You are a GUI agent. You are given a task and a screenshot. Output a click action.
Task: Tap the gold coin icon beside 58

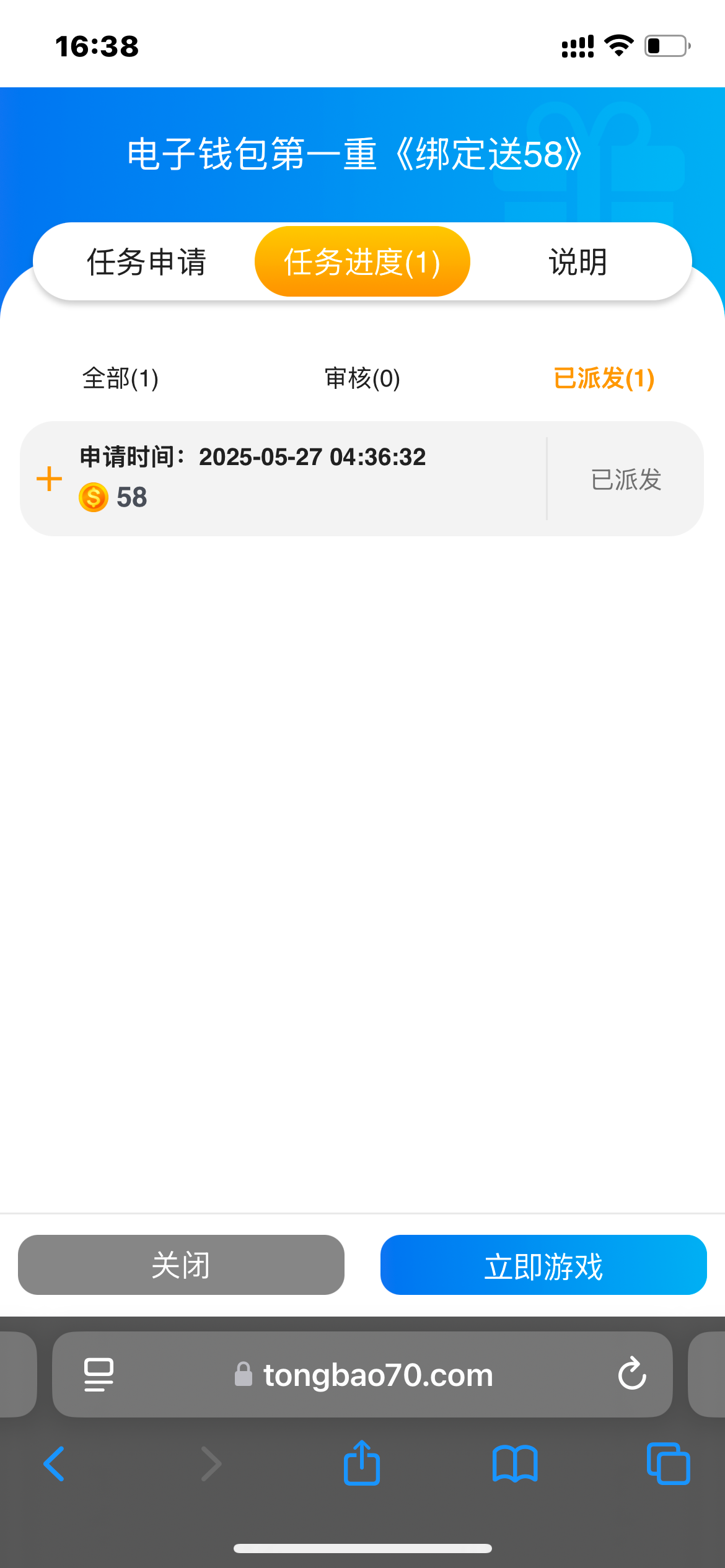tap(92, 497)
